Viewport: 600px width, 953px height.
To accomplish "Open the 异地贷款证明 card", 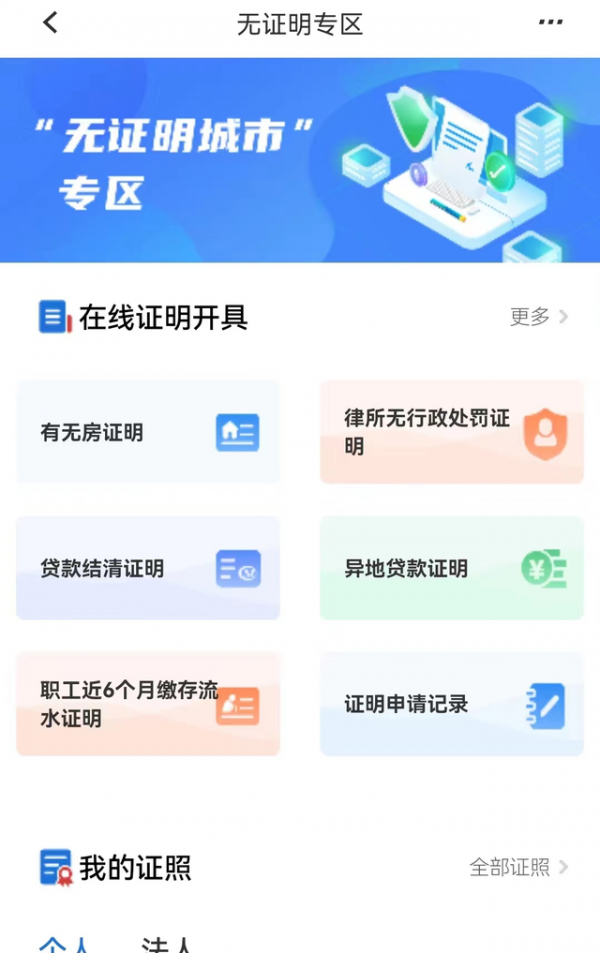I will (x=451, y=568).
